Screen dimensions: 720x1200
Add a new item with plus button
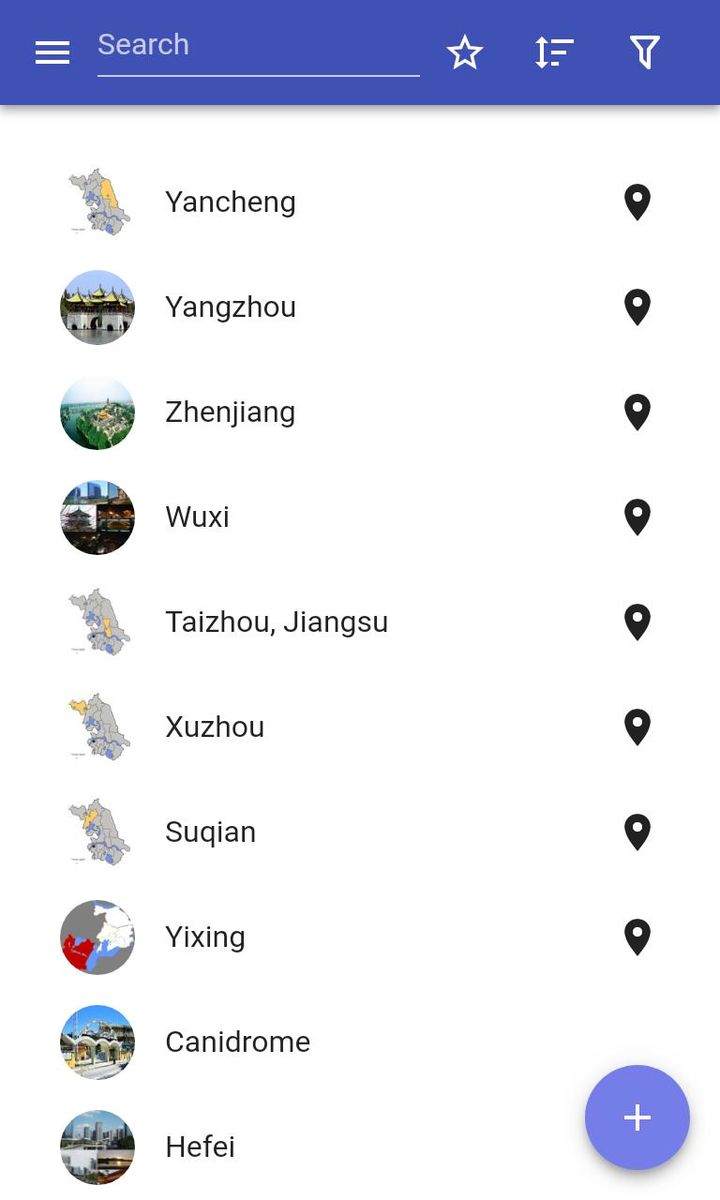(637, 1117)
